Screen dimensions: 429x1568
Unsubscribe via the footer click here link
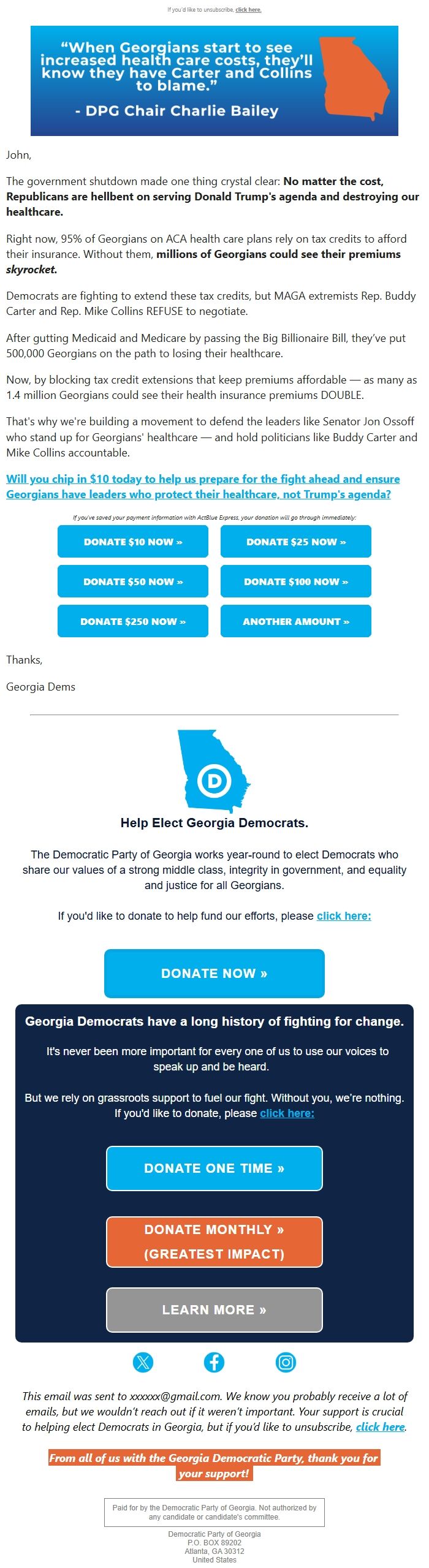[x=380, y=1426]
